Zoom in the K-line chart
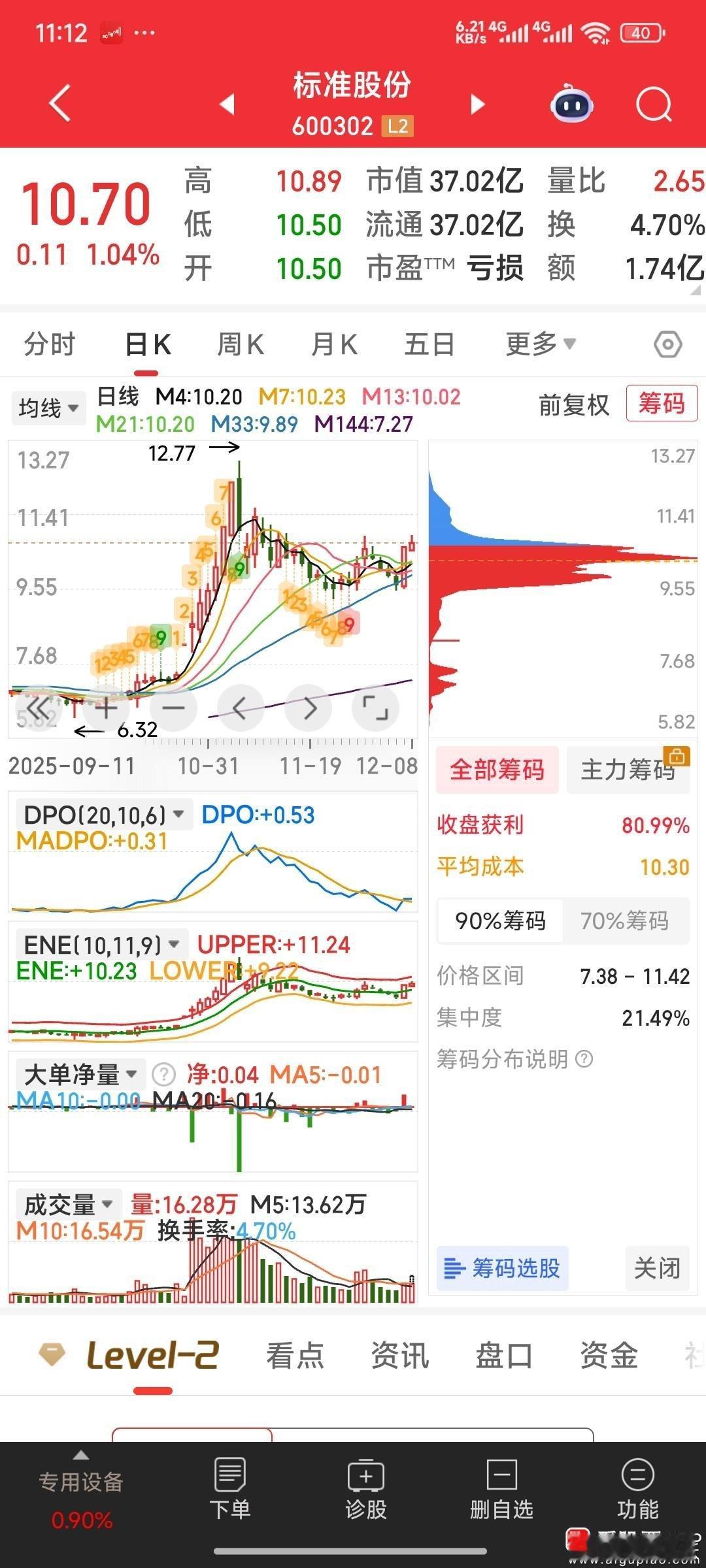Viewport: 706px width, 1568px height. pyautogui.click(x=106, y=708)
